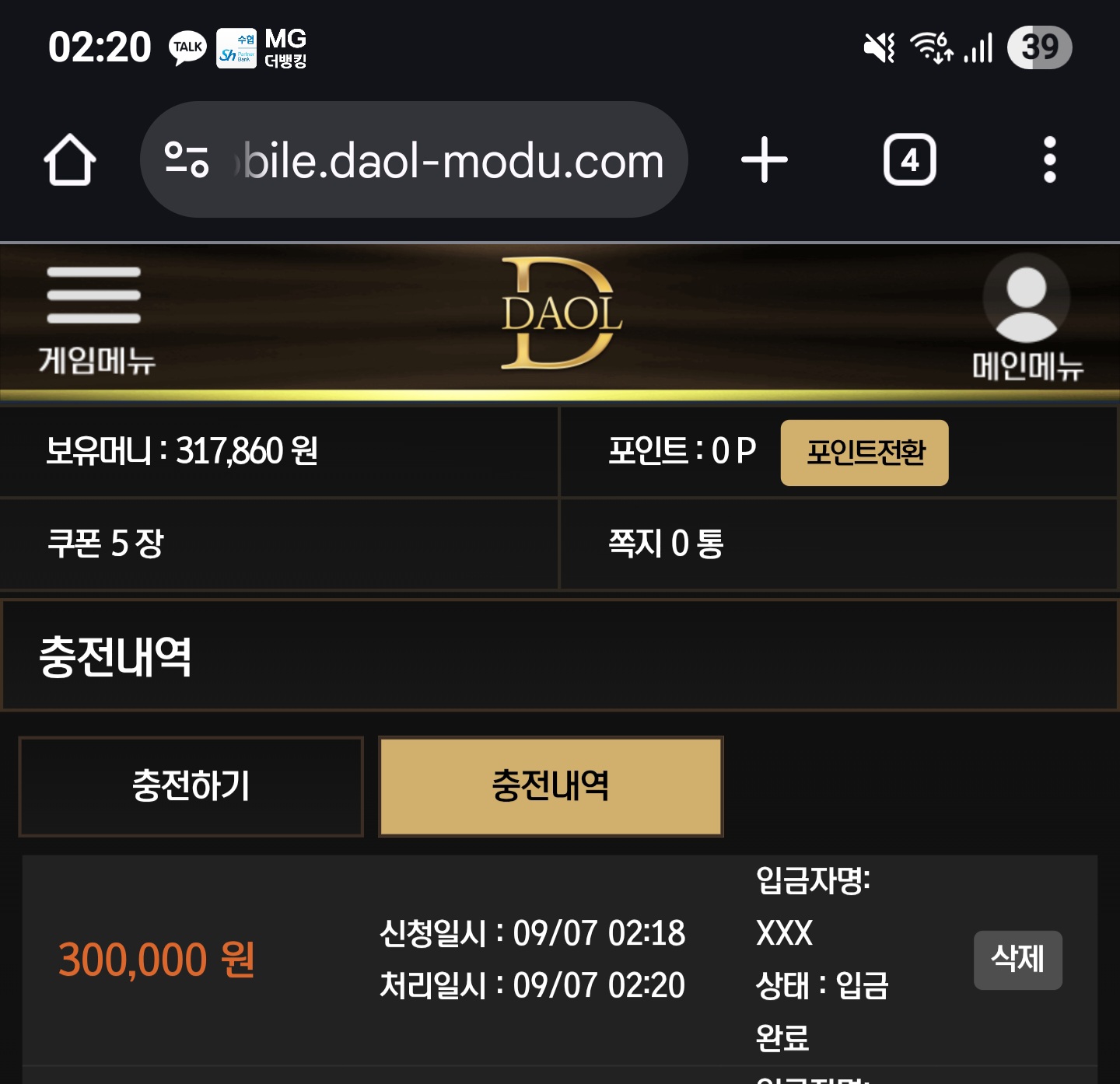The width and height of the screenshot is (1120, 1084).
Task: Tap the 포인트전환 button
Action: tap(864, 453)
